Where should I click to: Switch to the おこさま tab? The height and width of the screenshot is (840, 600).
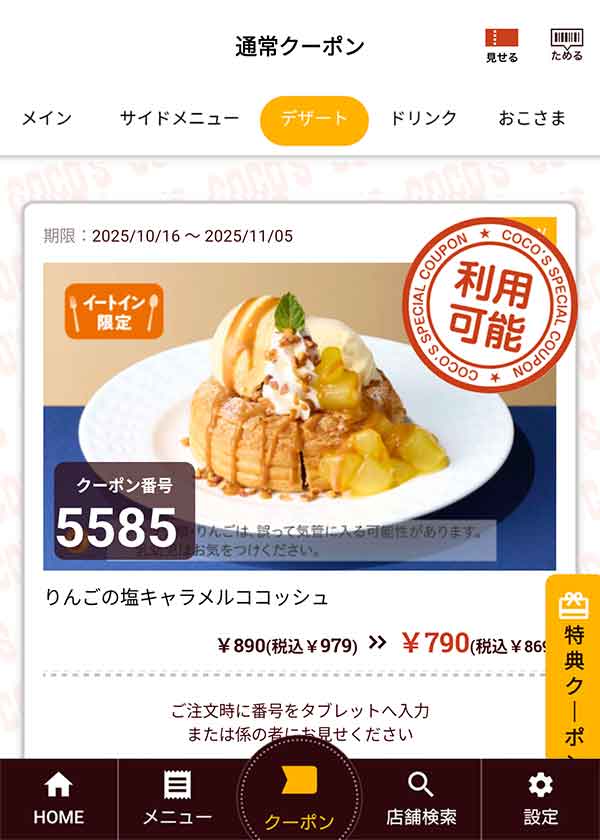click(x=532, y=118)
